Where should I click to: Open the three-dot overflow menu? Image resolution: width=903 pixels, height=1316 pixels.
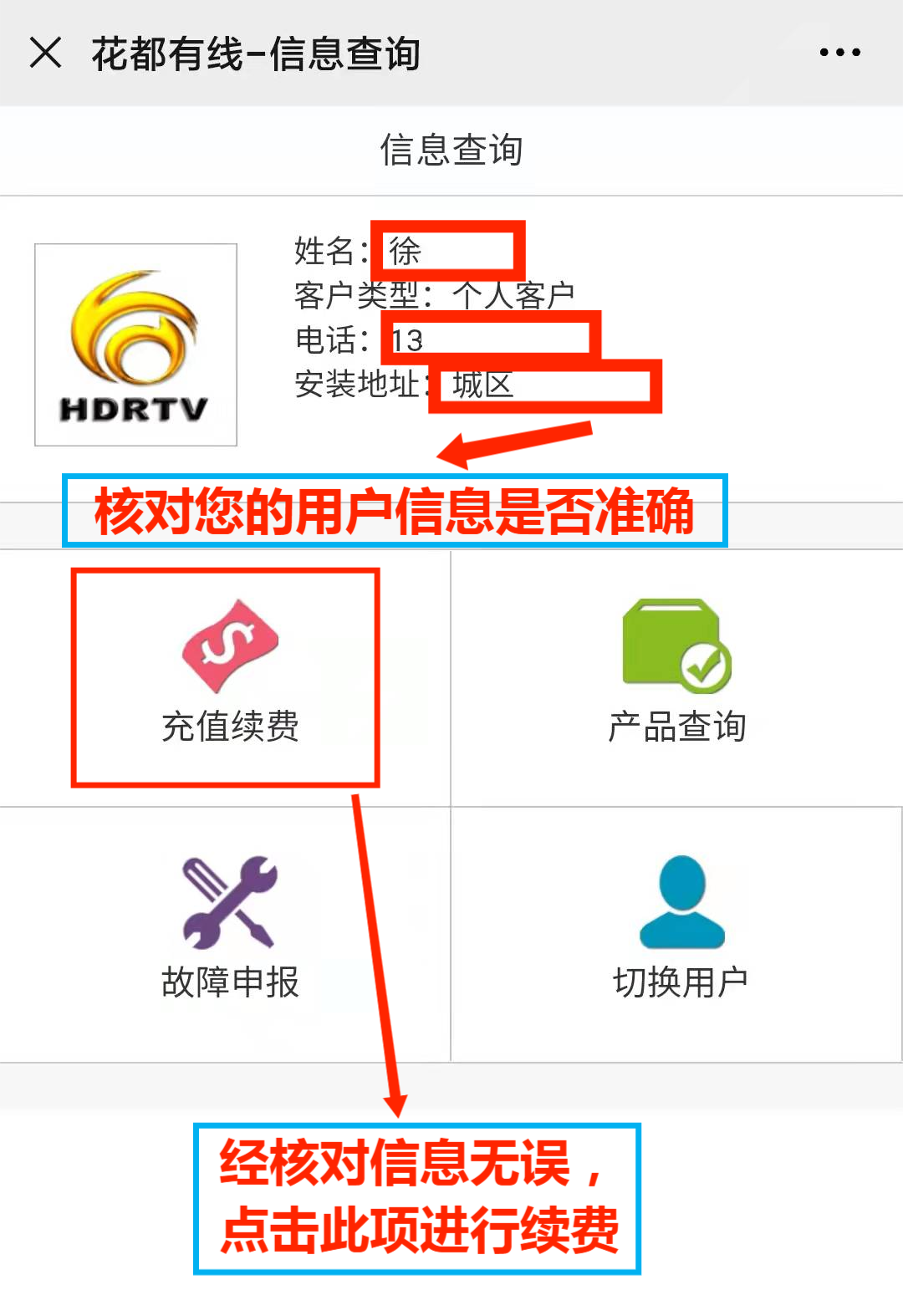tap(839, 53)
